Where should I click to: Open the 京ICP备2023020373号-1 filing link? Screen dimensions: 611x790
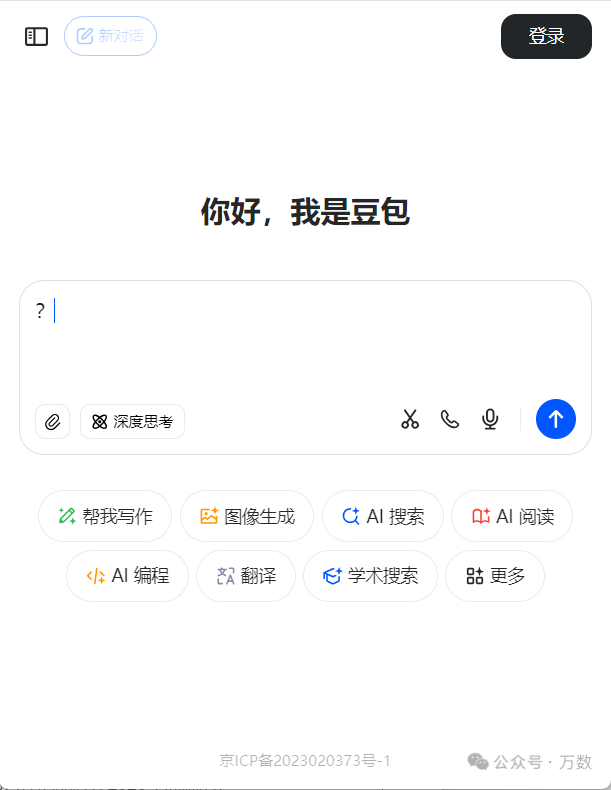305,761
